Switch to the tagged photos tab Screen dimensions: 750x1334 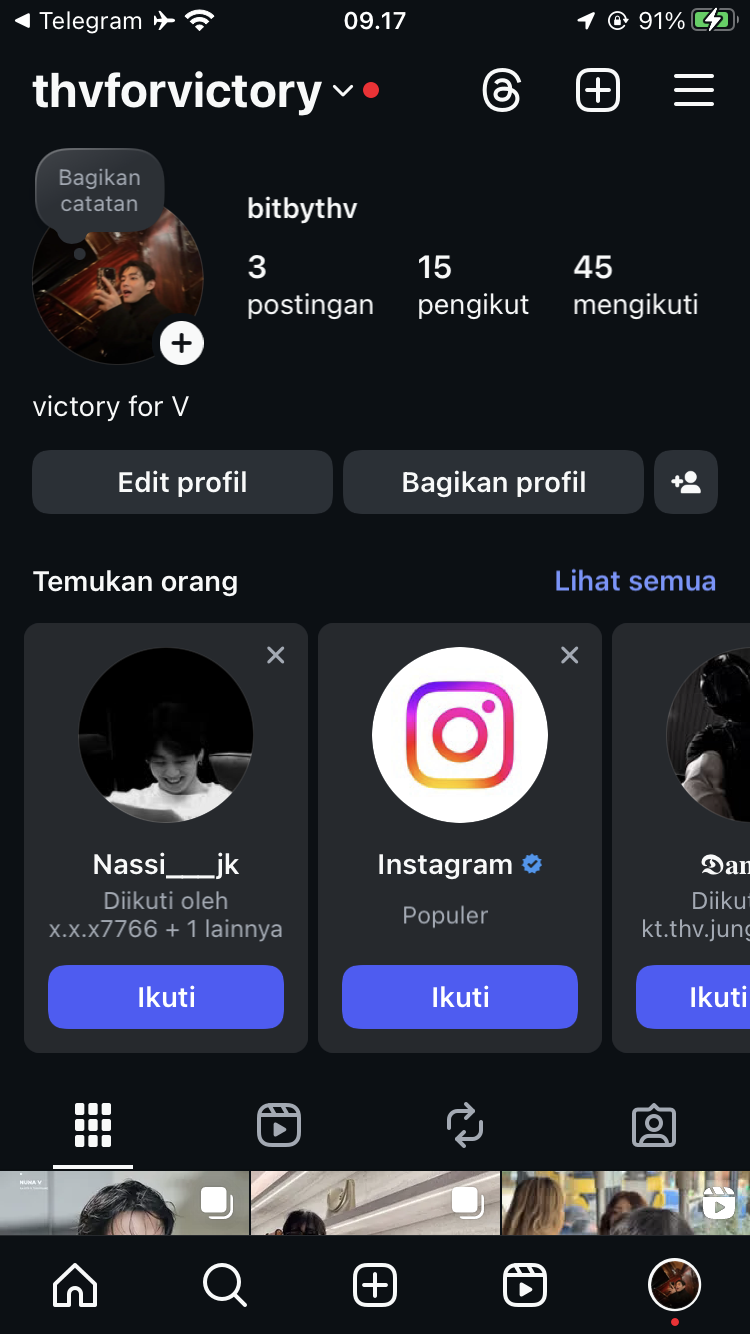654,1125
